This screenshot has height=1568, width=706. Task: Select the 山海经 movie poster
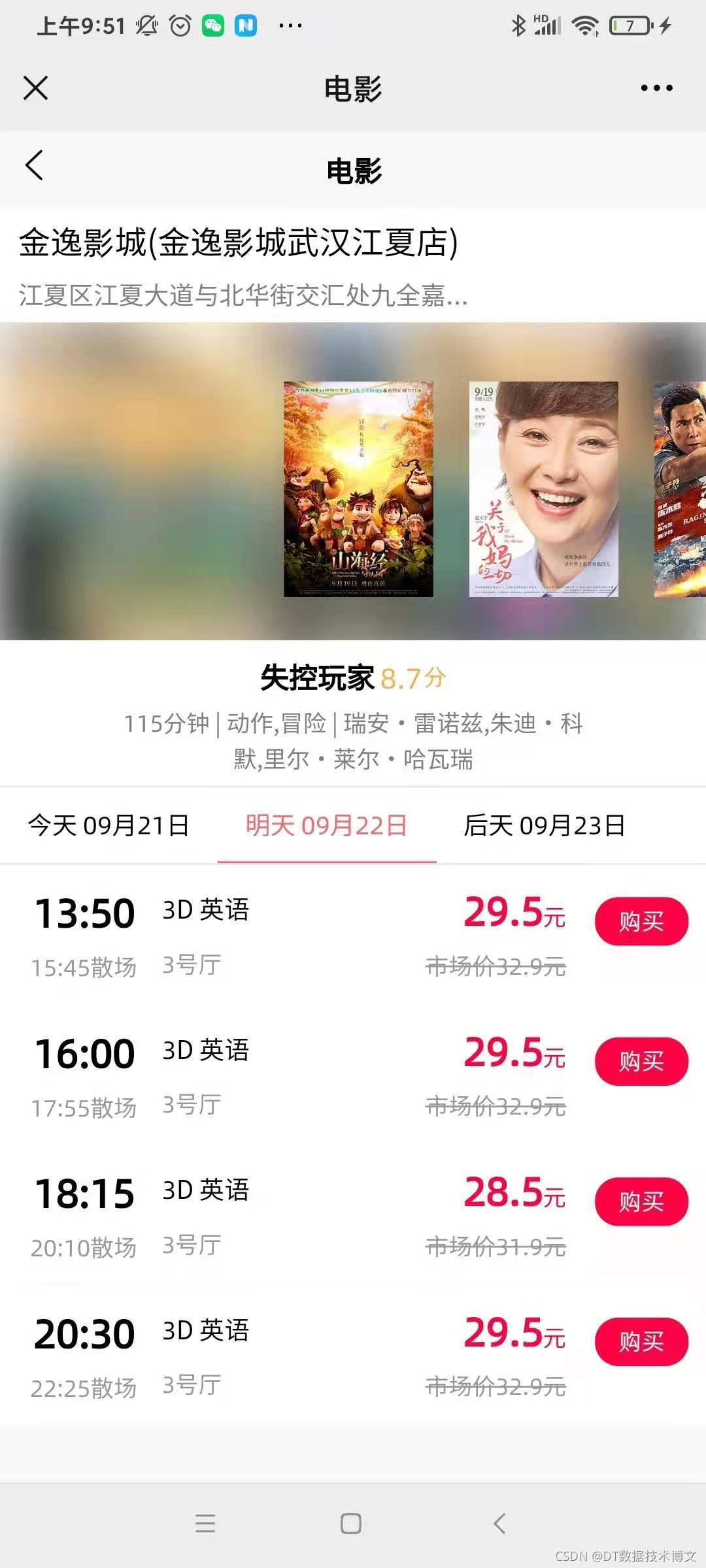(358, 489)
